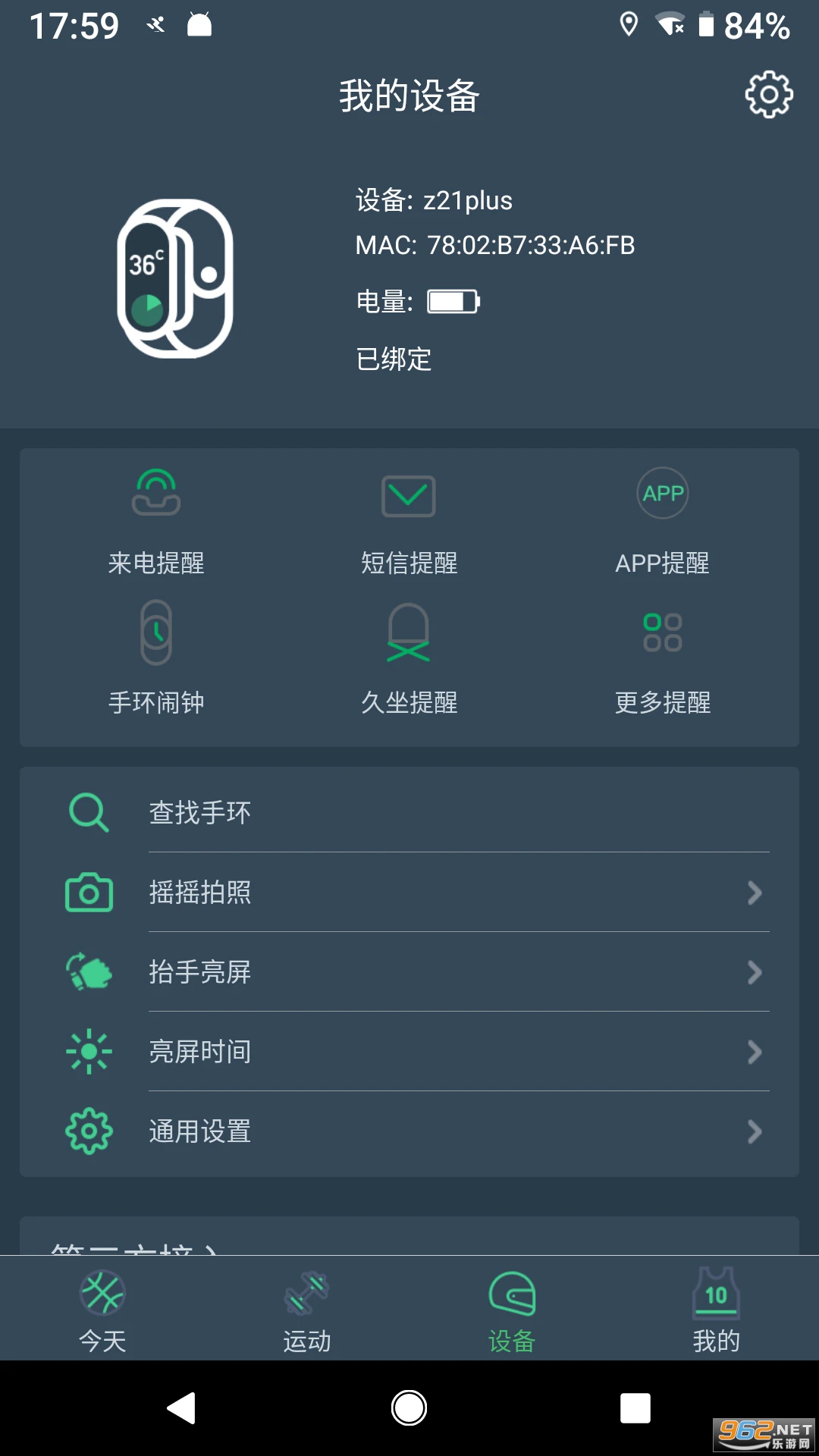Viewport: 819px width, 1456px height.
Task: Open SMS reminder (短信提醒) settings
Action: (x=409, y=523)
